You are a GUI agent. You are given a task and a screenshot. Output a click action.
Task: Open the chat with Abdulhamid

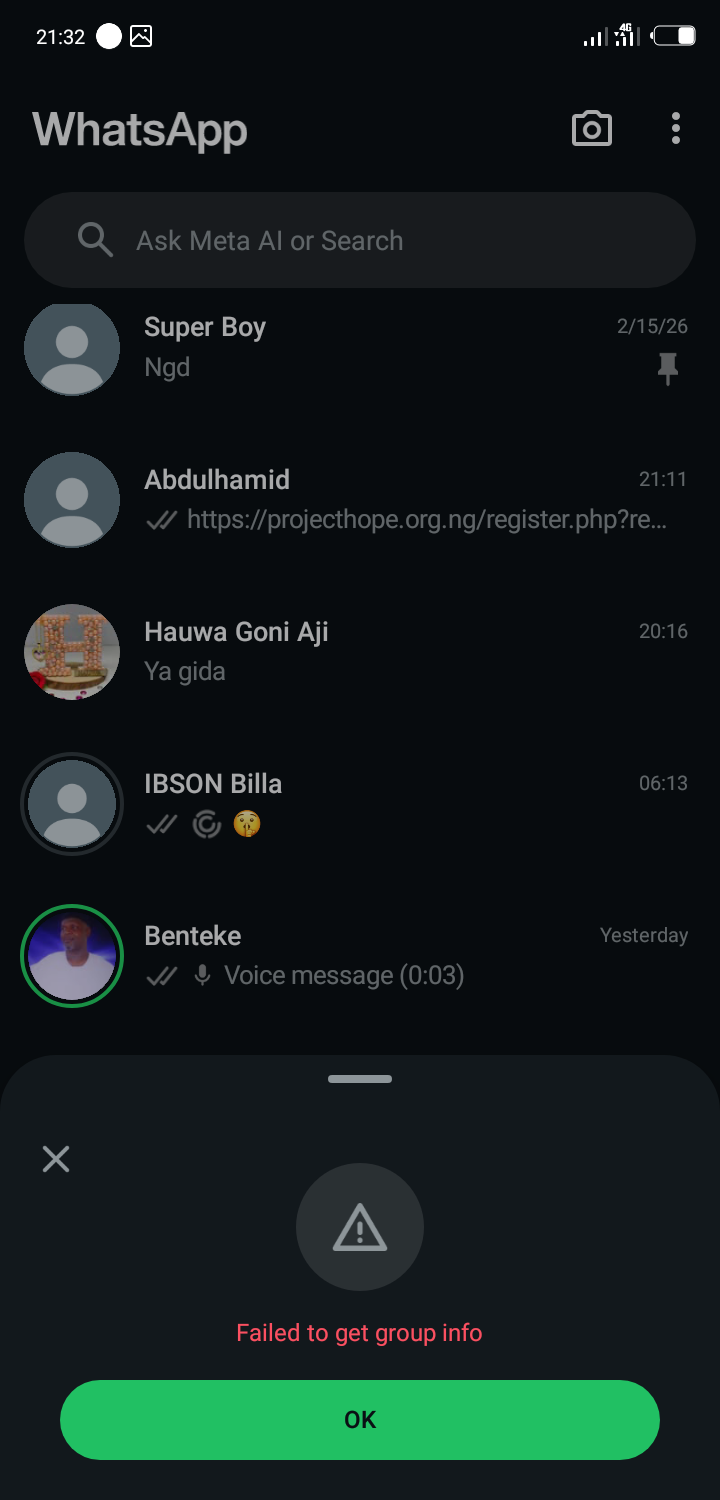click(x=400, y=499)
